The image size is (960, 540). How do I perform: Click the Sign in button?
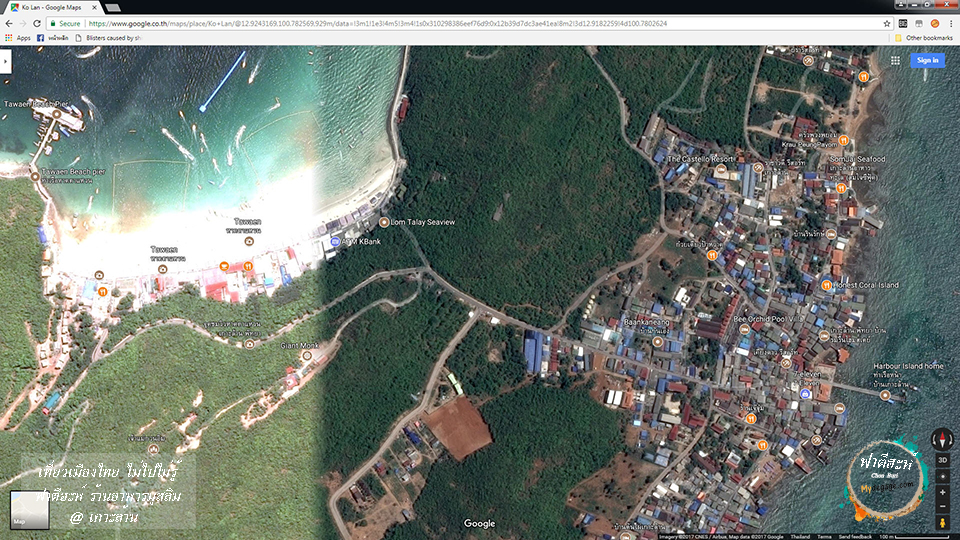point(927,60)
